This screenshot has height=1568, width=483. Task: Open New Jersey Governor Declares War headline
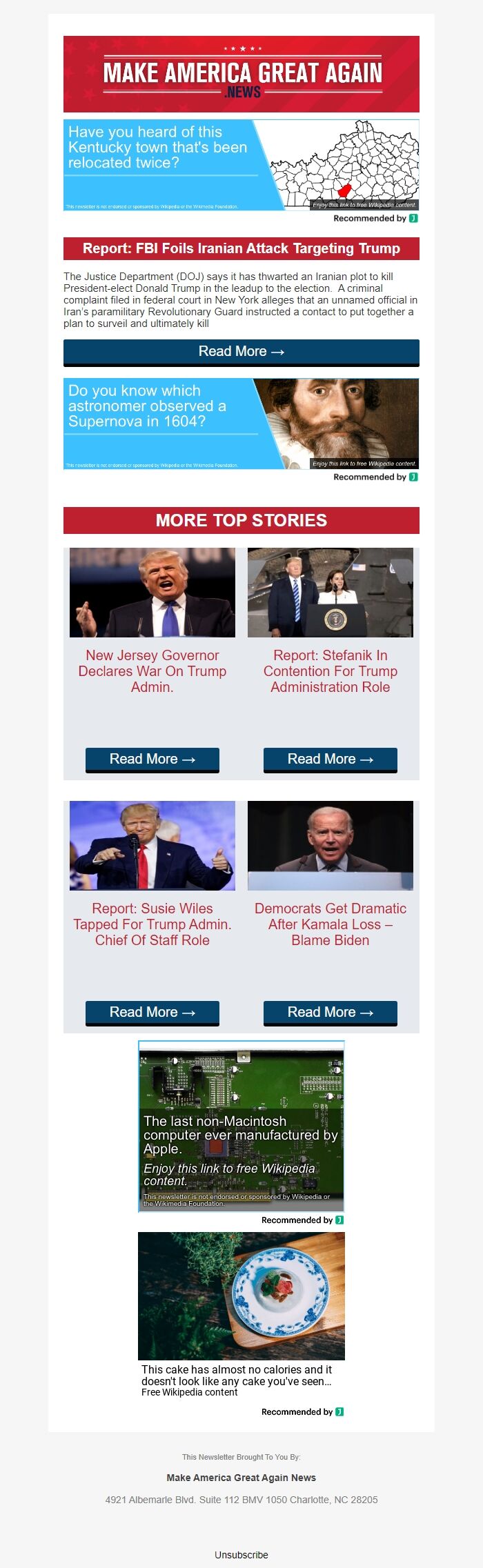coord(152,671)
